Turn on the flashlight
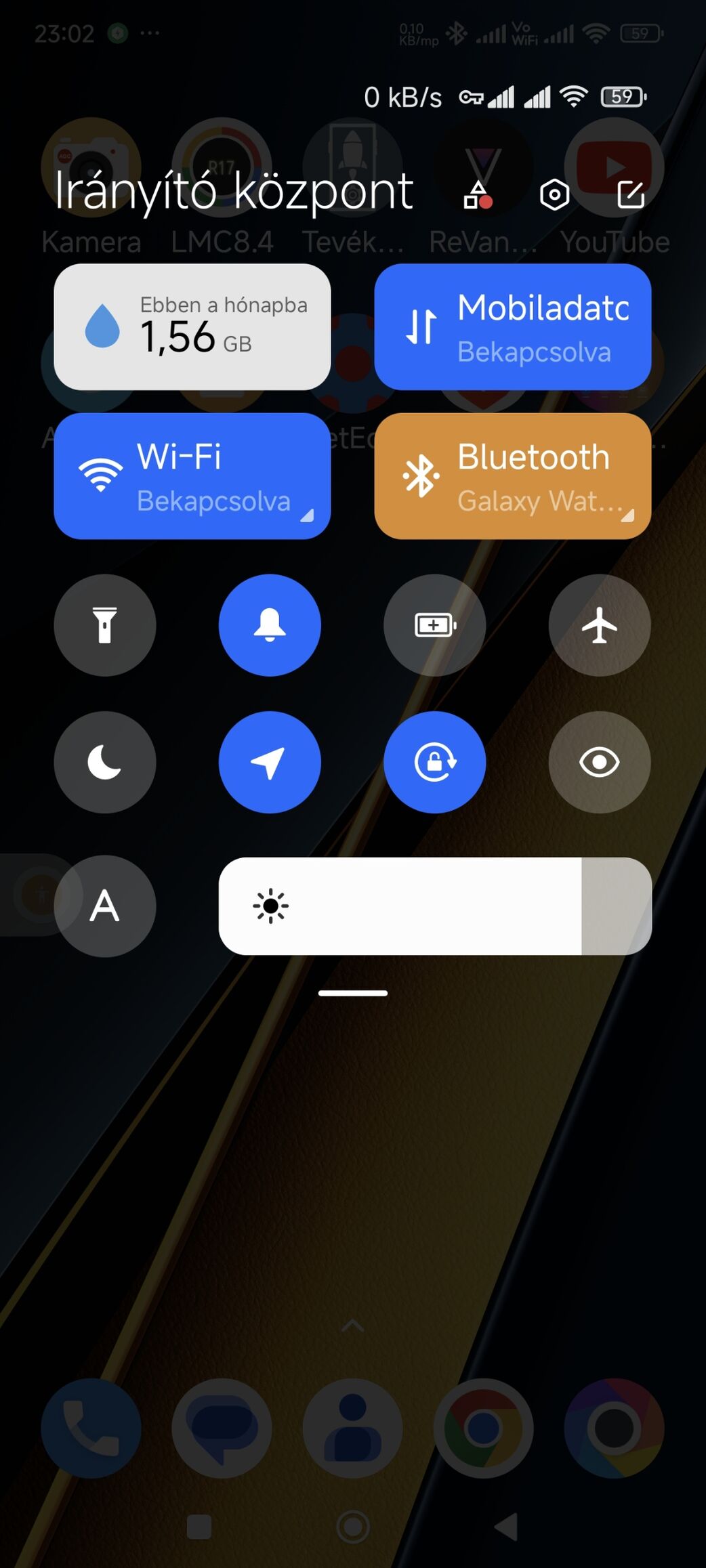This screenshot has height=1568, width=706. coord(105,624)
